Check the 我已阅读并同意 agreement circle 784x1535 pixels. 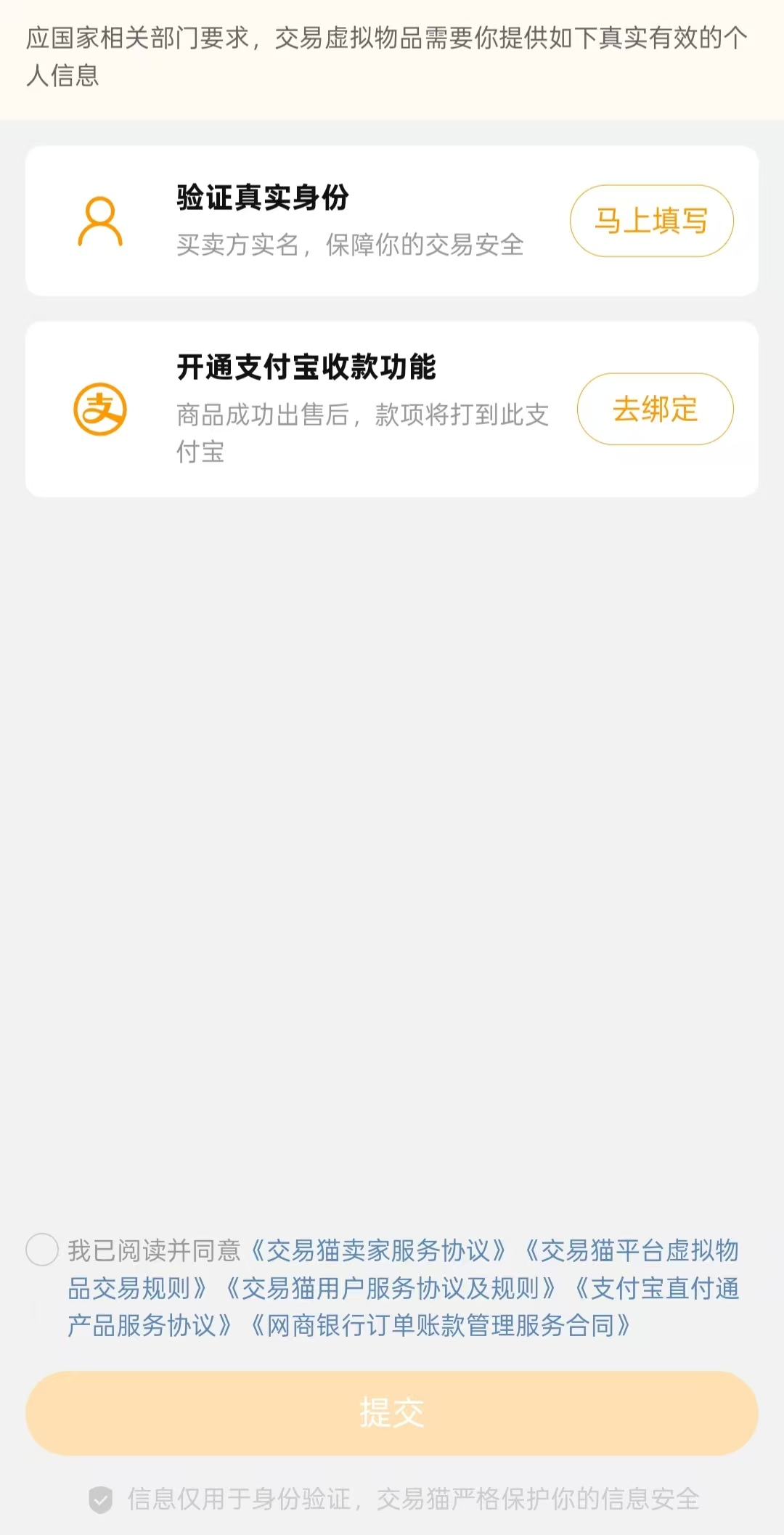click(42, 1250)
